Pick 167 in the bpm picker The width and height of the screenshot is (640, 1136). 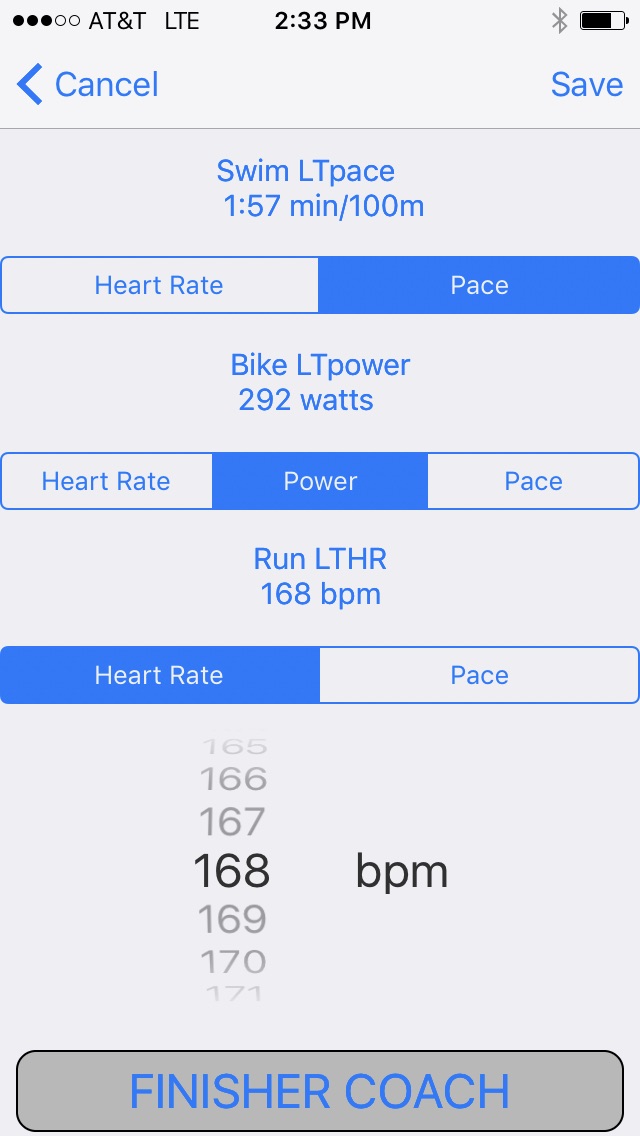pyautogui.click(x=233, y=822)
